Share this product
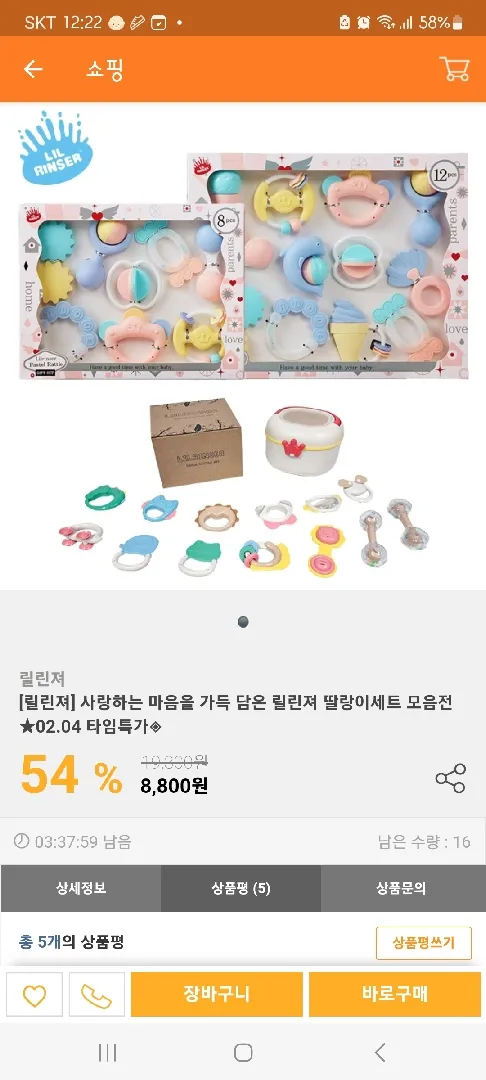Image resolution: width=486 pixels, height=1080 pixels. point(451,778)
